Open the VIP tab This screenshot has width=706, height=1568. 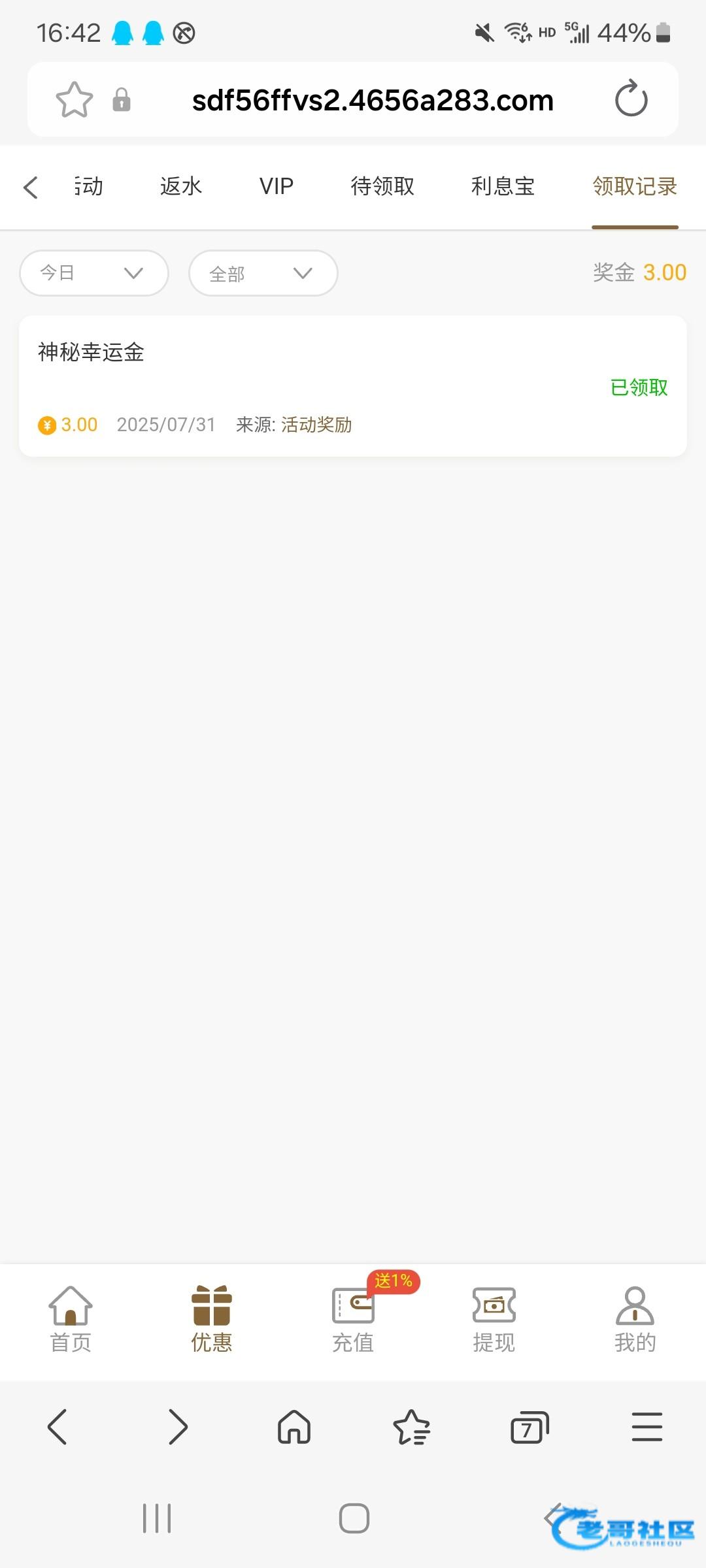pos(277,187)
